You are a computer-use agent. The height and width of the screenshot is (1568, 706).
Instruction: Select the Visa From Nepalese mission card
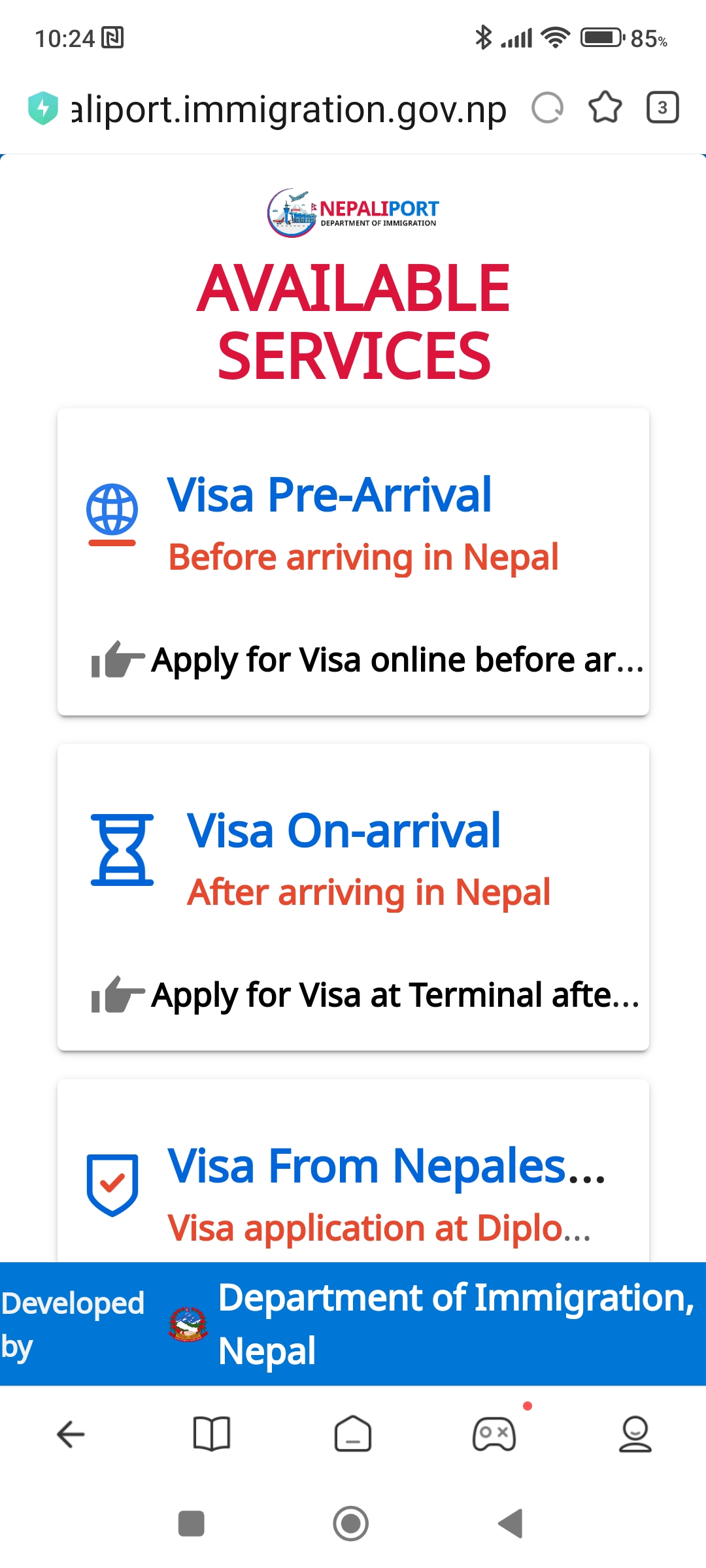click(x=353, y=1171)
